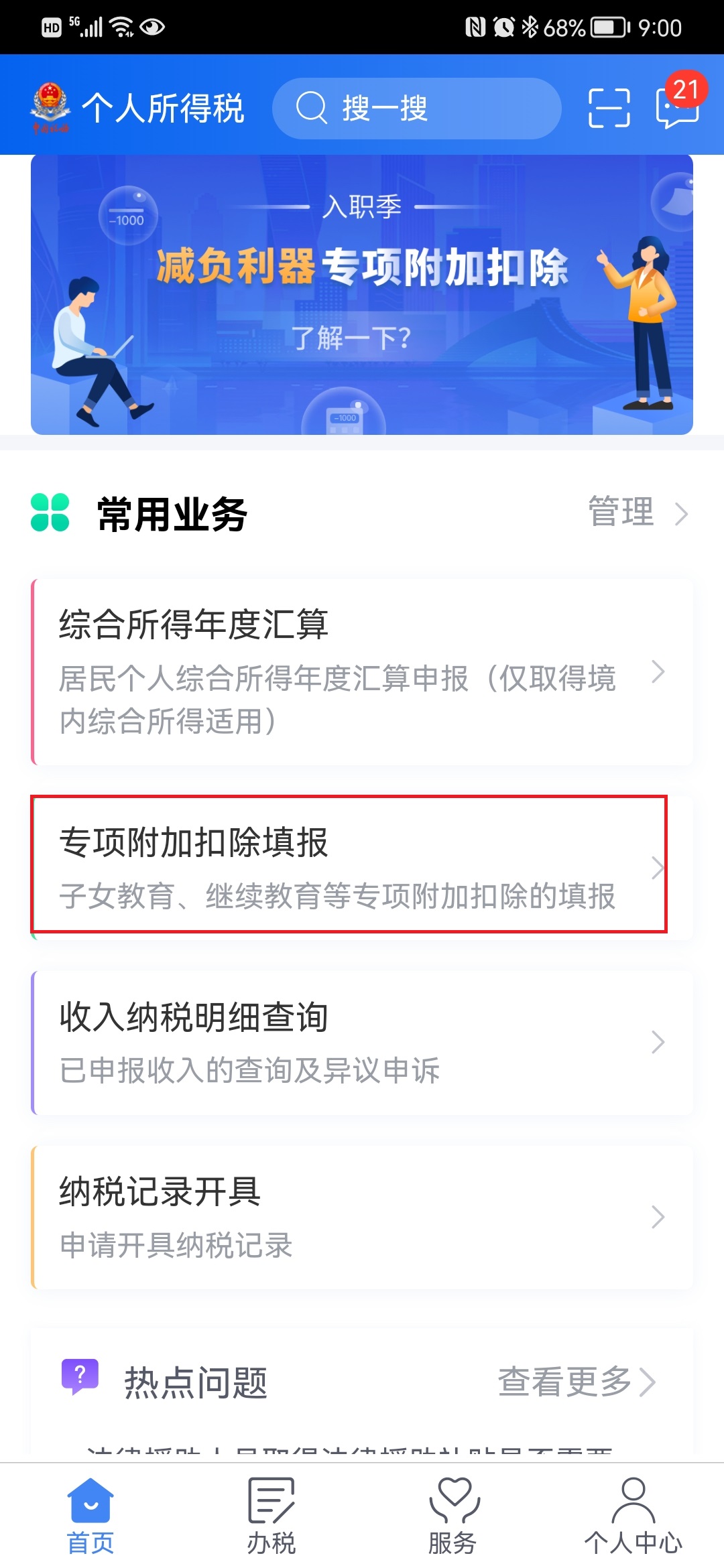Open the 专项附加扣除 banner

[x=362, y=295]
